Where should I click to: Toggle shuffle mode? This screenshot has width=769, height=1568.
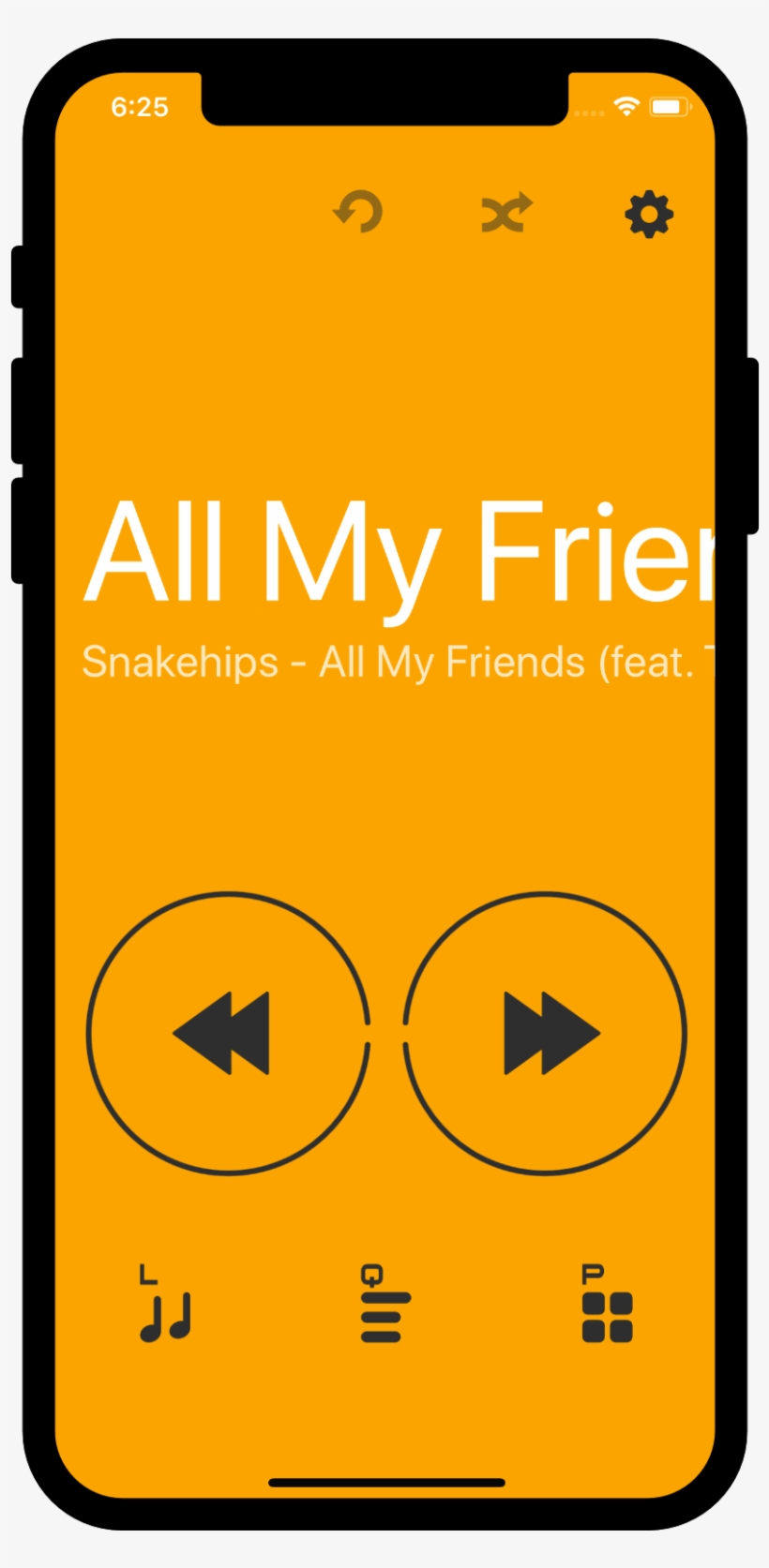click(x=506, y=213)
